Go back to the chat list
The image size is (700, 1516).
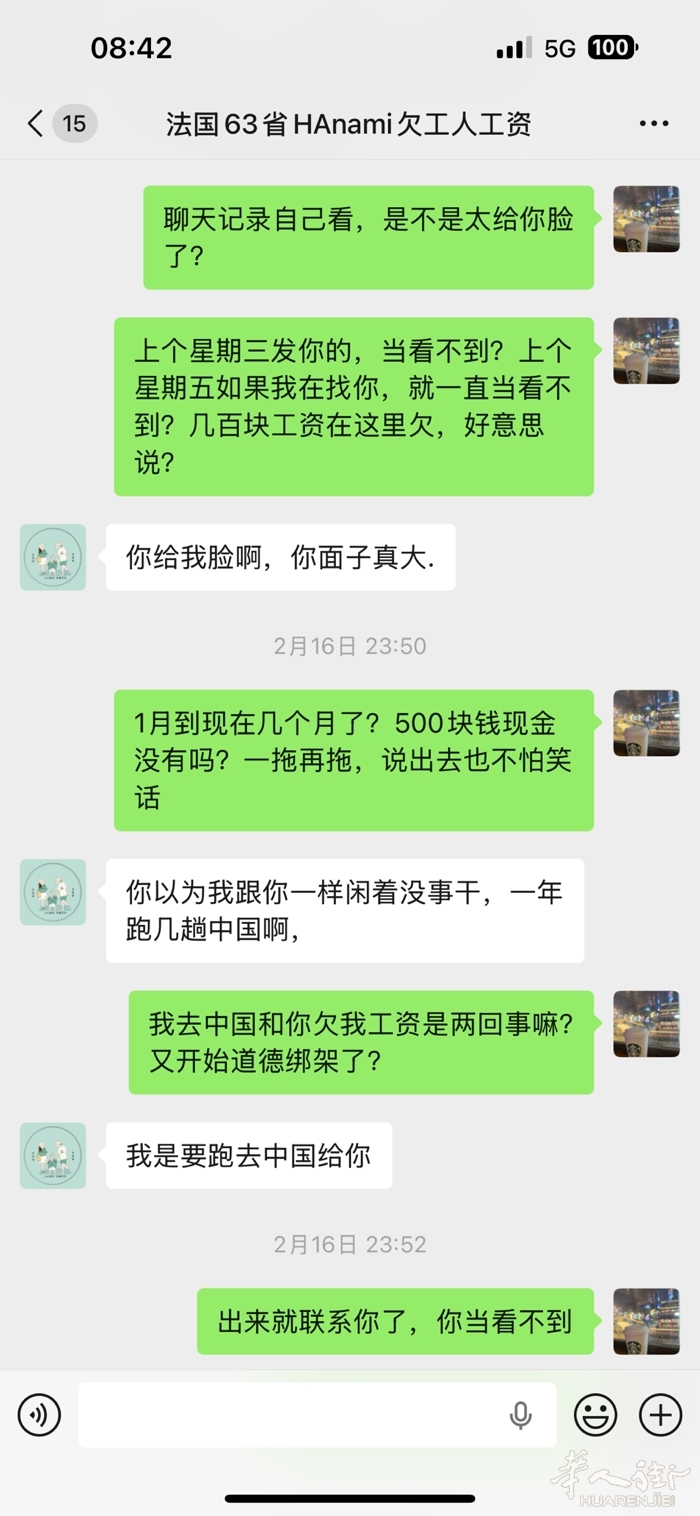coord(36,124)
